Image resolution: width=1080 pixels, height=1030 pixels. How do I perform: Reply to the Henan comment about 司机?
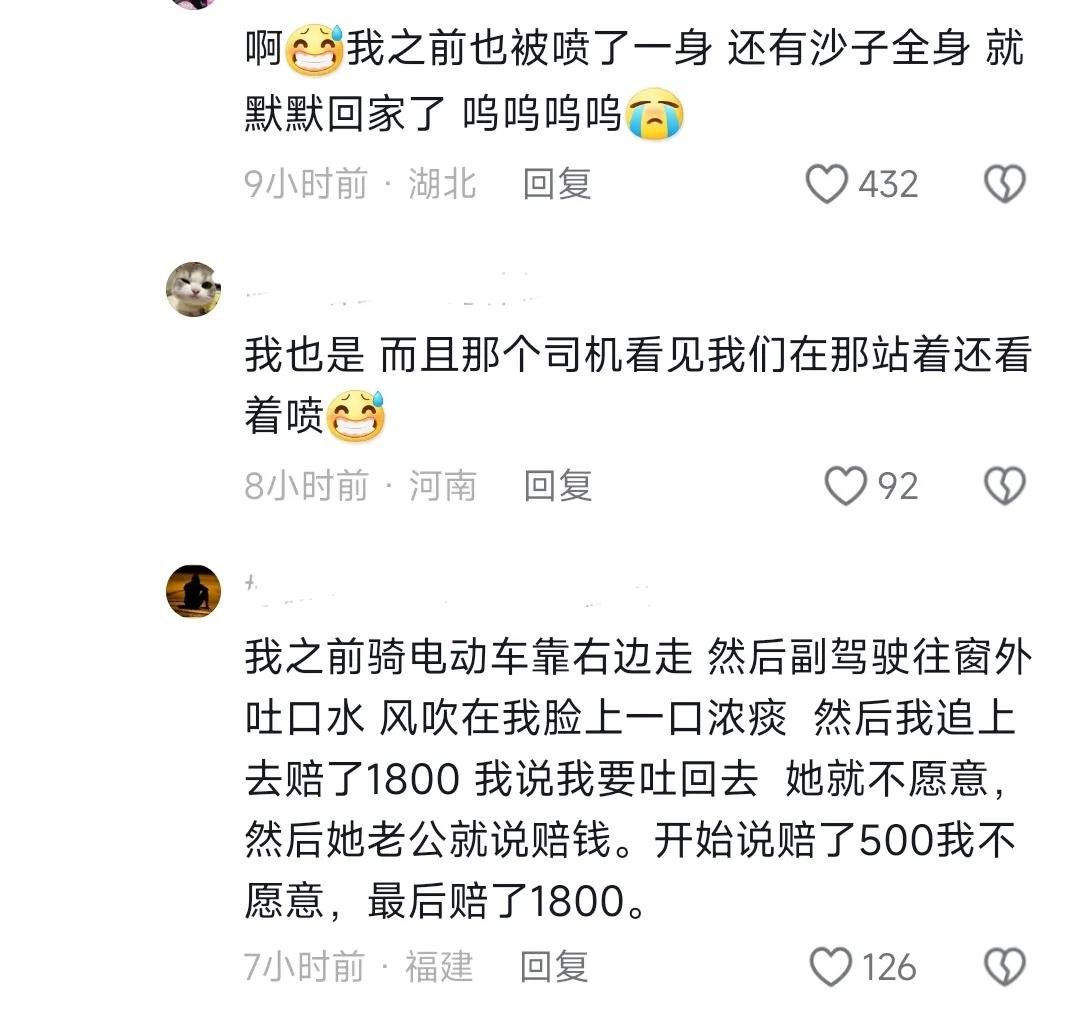[x=558, y=486]
